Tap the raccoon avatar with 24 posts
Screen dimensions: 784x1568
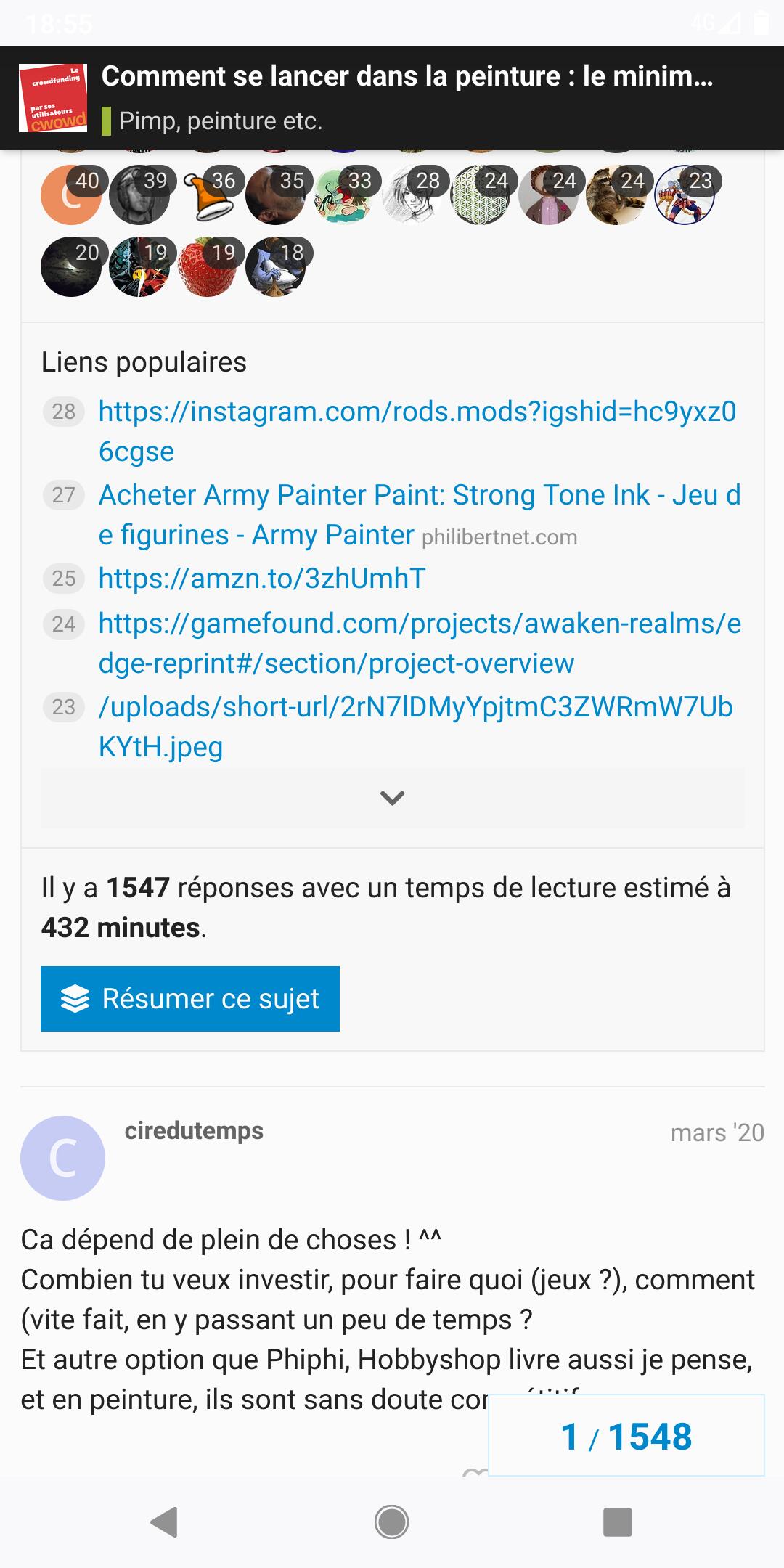(x=616, y=195)
